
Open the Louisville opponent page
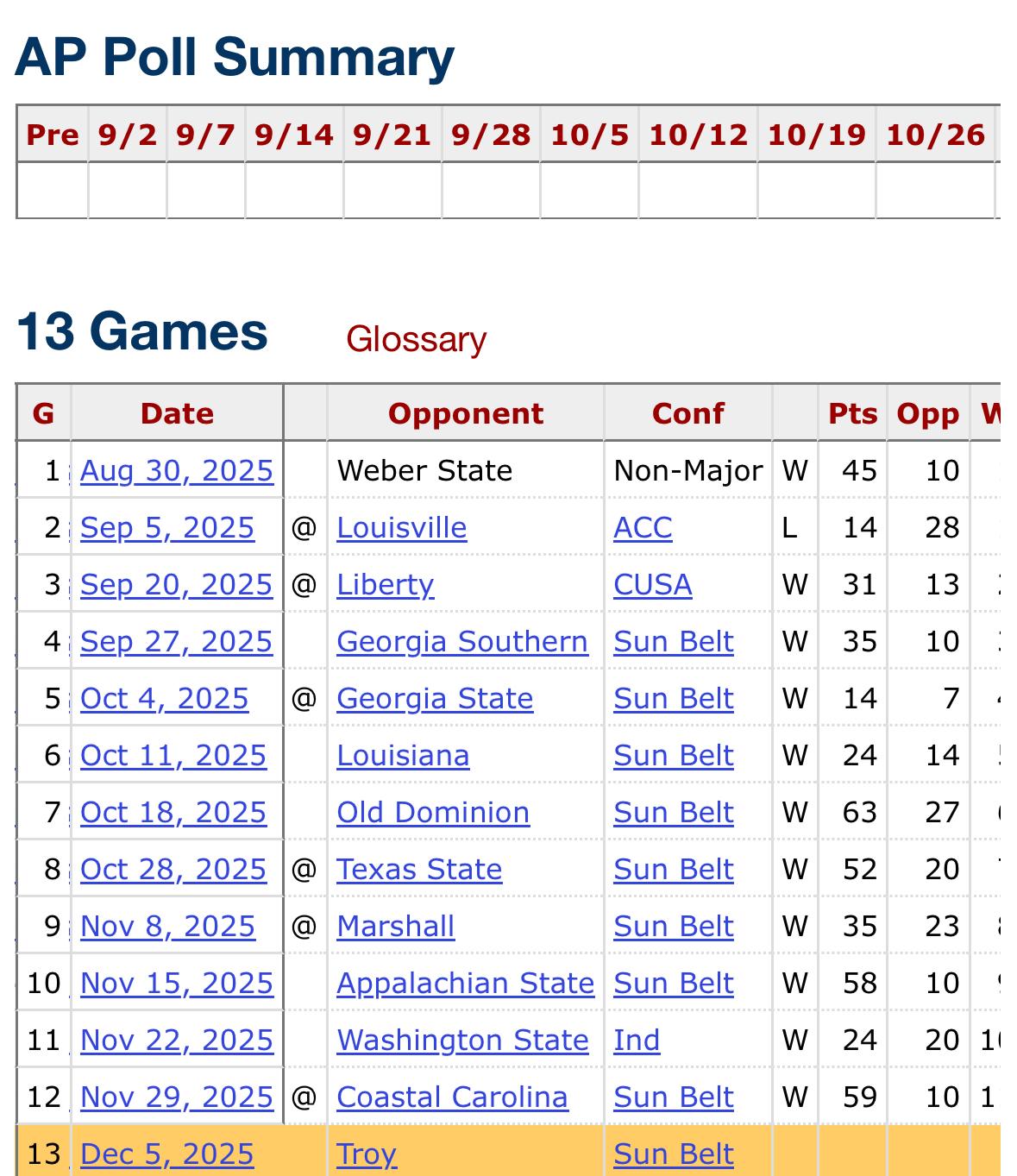[401, 528]
